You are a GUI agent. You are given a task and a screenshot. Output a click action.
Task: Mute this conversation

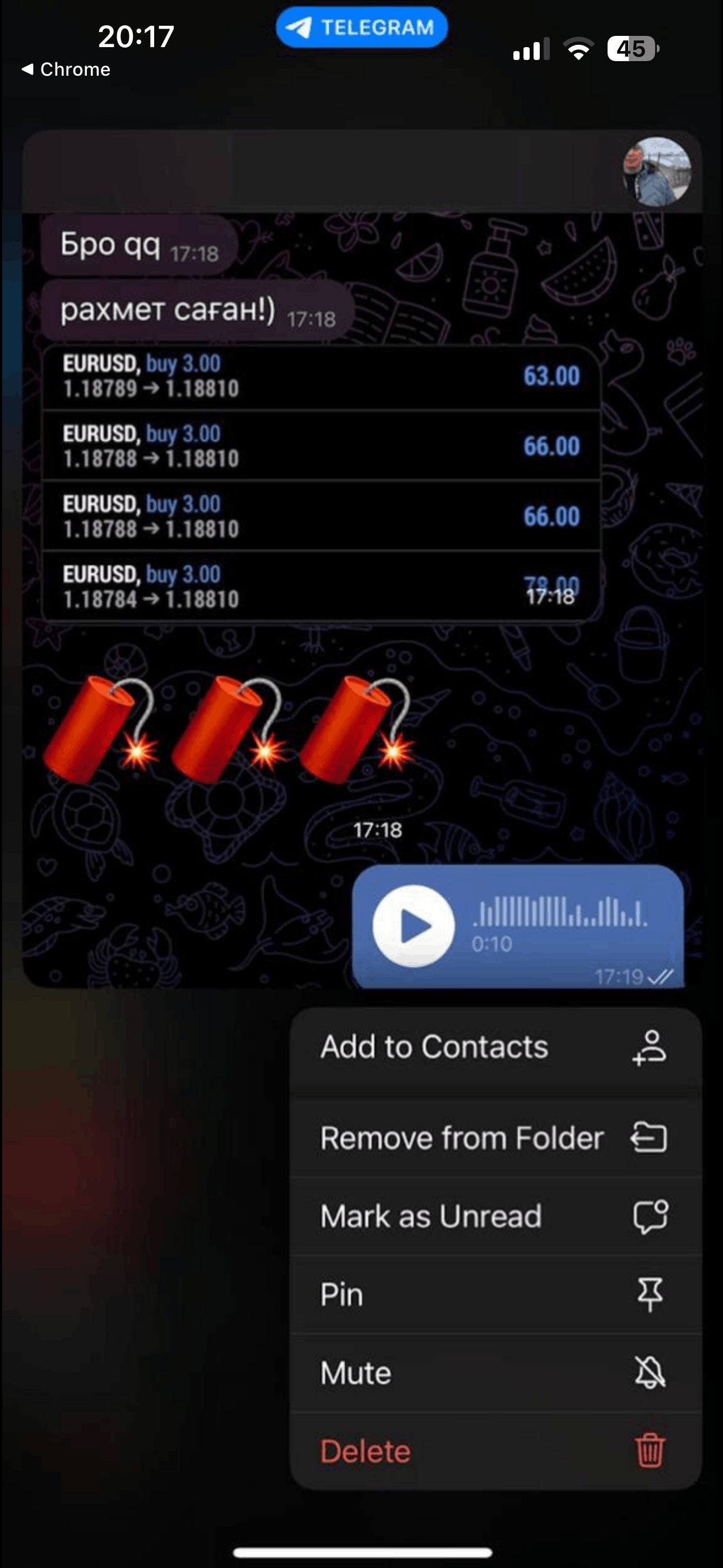coord(494,1373)
